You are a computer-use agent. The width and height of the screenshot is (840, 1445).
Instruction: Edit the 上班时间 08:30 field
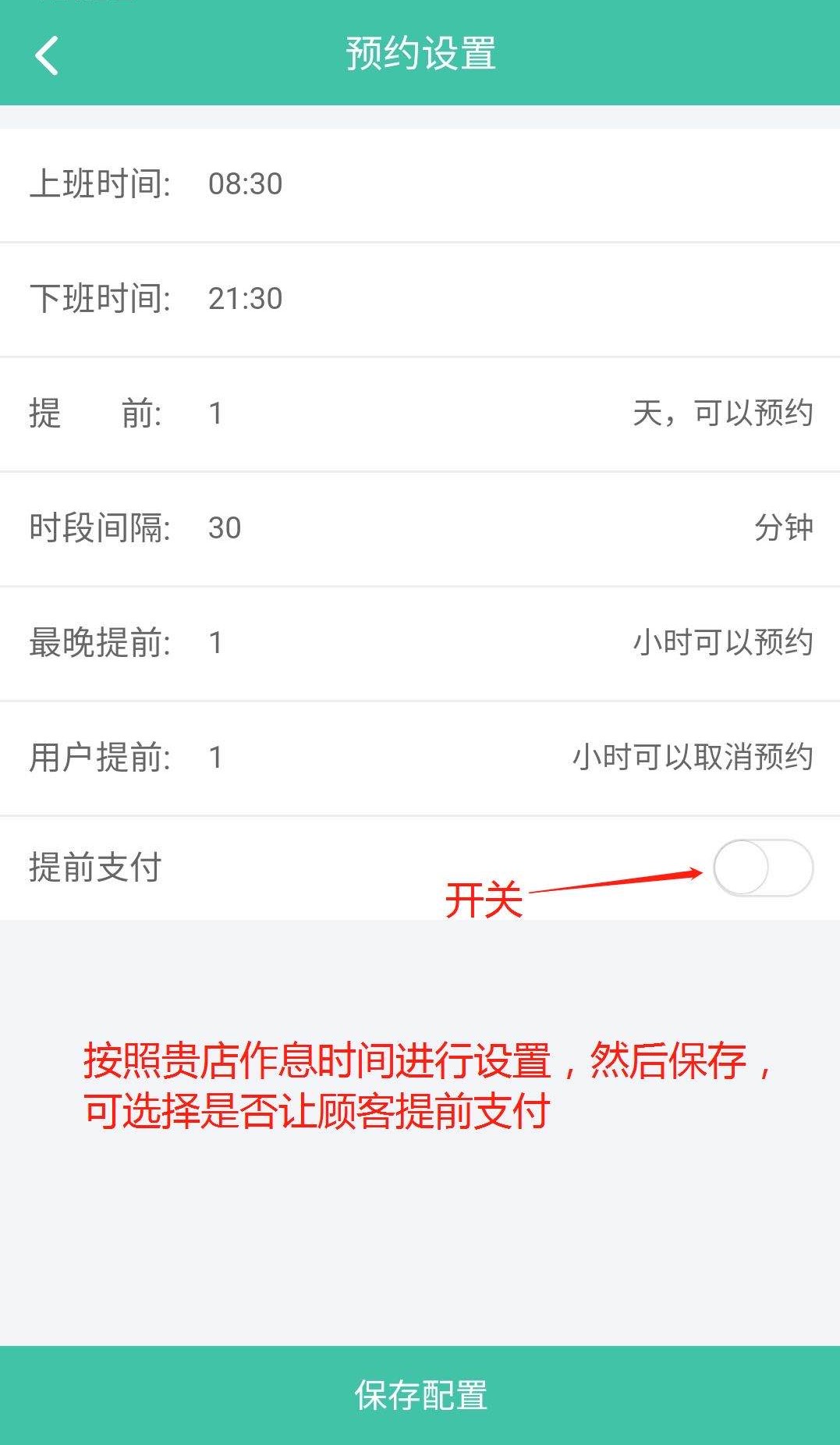click(x=245, y=185)
